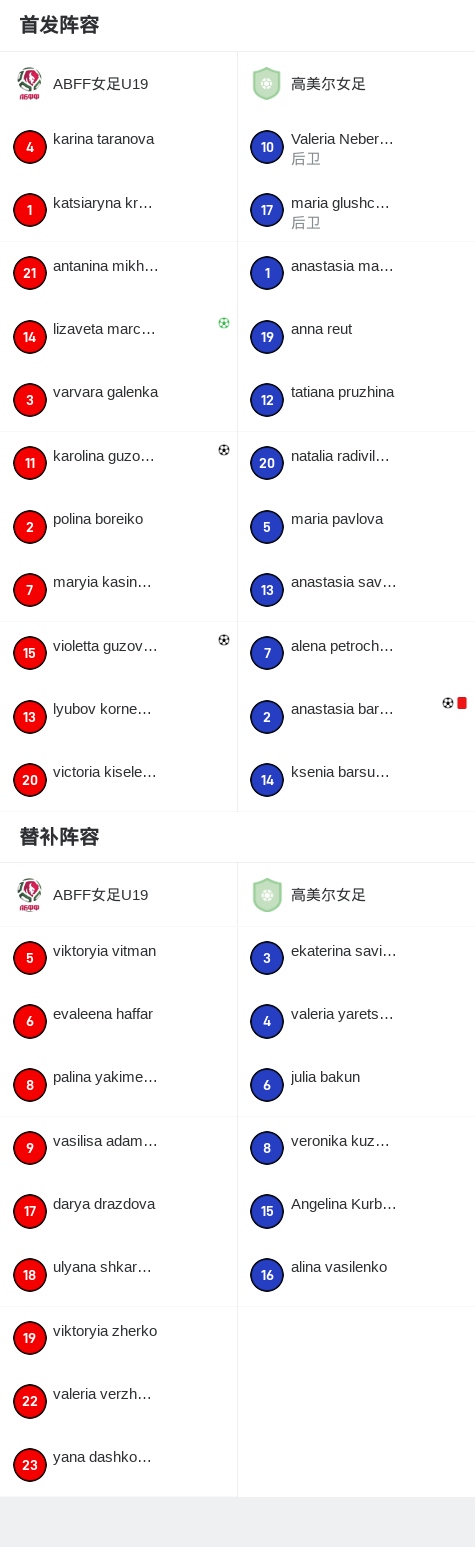Open tatiana pruzhina's profile
The image size is (475, 1547).
click(356, 400)
